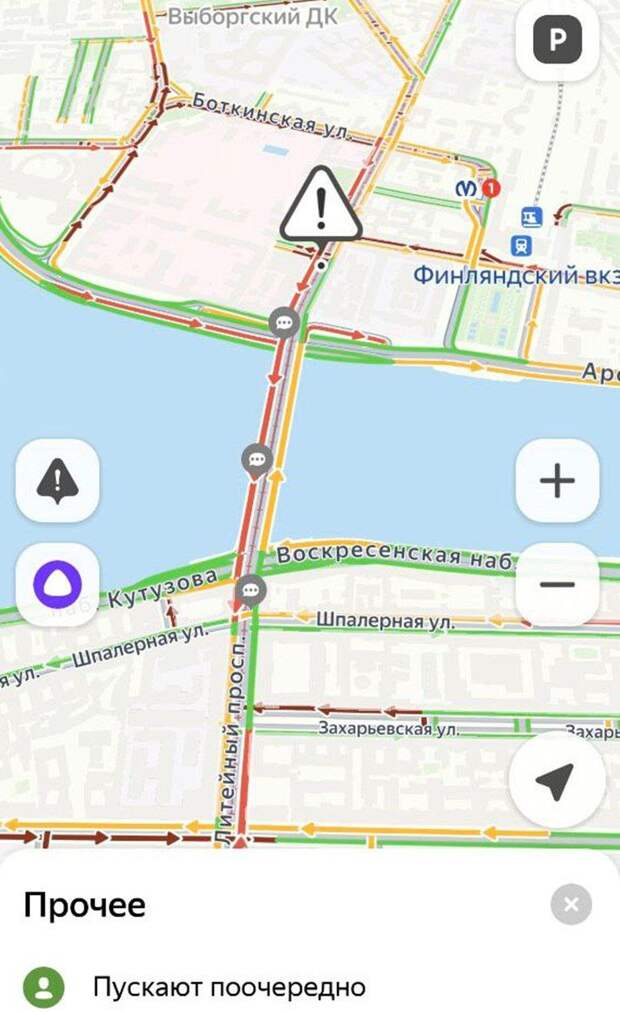
Task: Close the Прочее event card
Action: (571, 904)
